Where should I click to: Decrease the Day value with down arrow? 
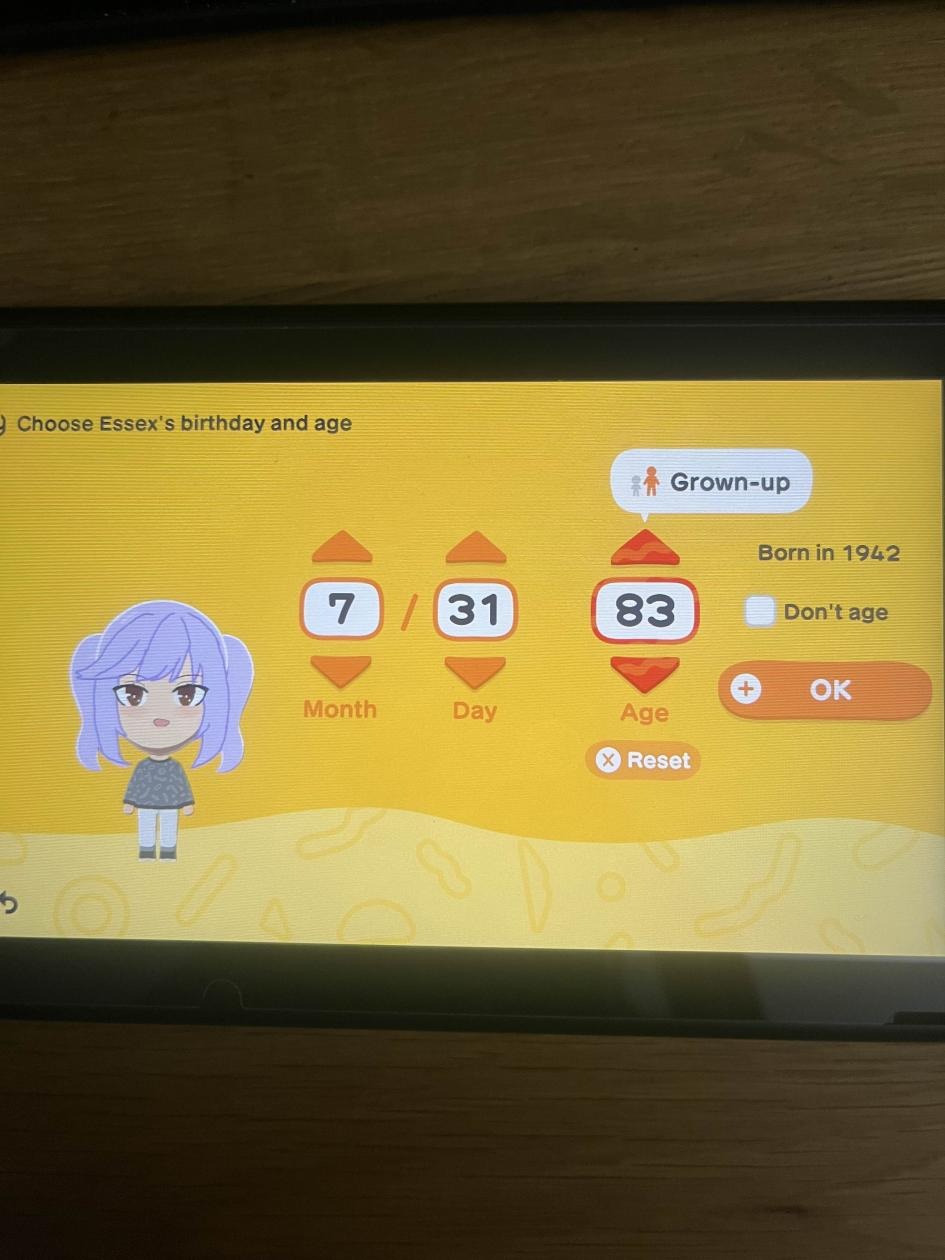coord(475,671)
